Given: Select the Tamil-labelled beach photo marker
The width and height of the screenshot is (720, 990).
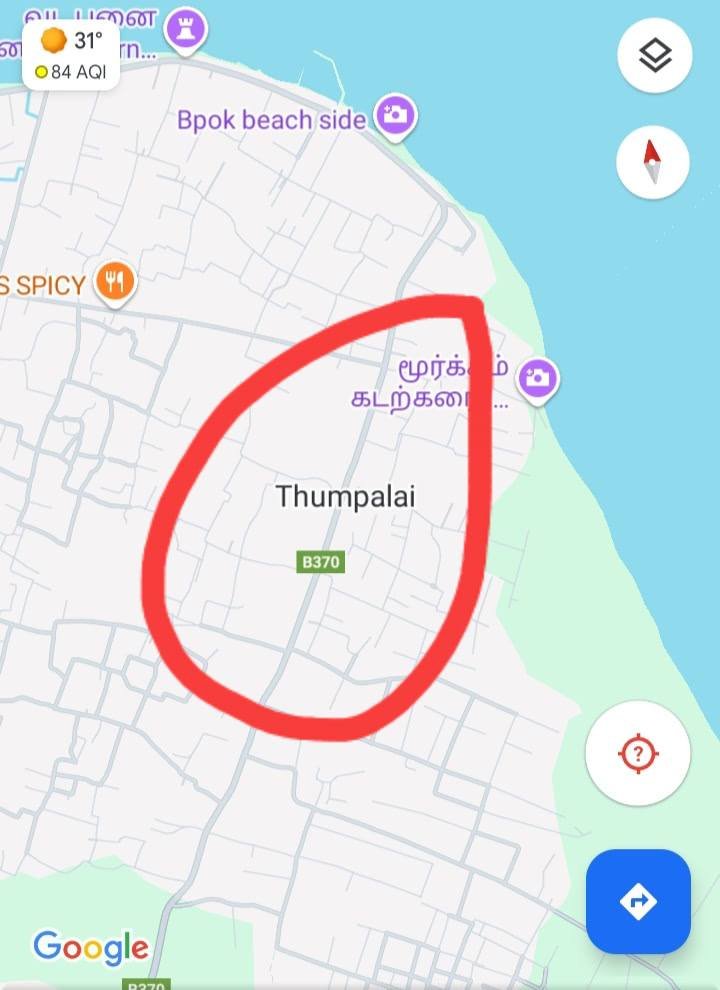Looking at the screenshot, I should (x=538, y=377).
